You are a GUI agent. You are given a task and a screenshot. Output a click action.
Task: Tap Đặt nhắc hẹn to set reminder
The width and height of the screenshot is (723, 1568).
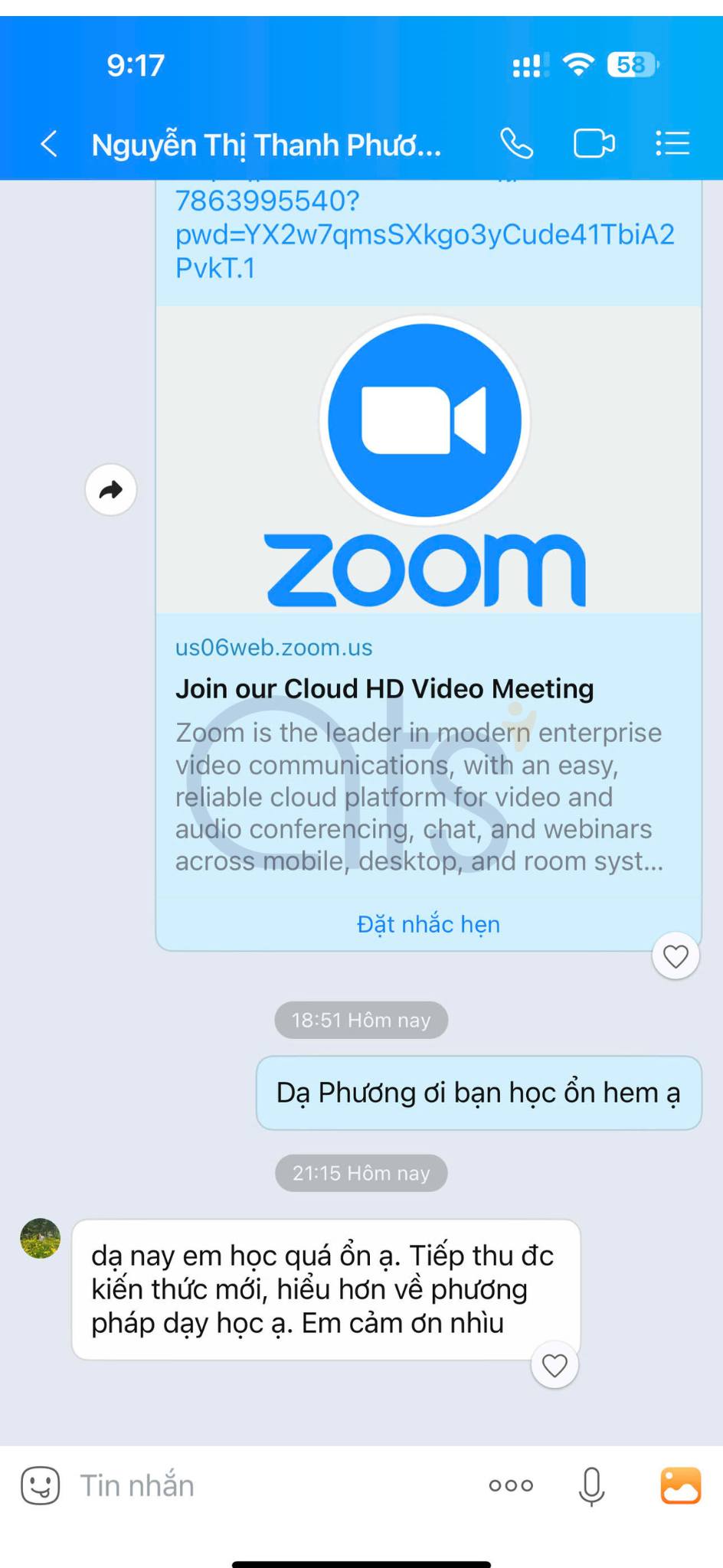click(x=428, y=924)
